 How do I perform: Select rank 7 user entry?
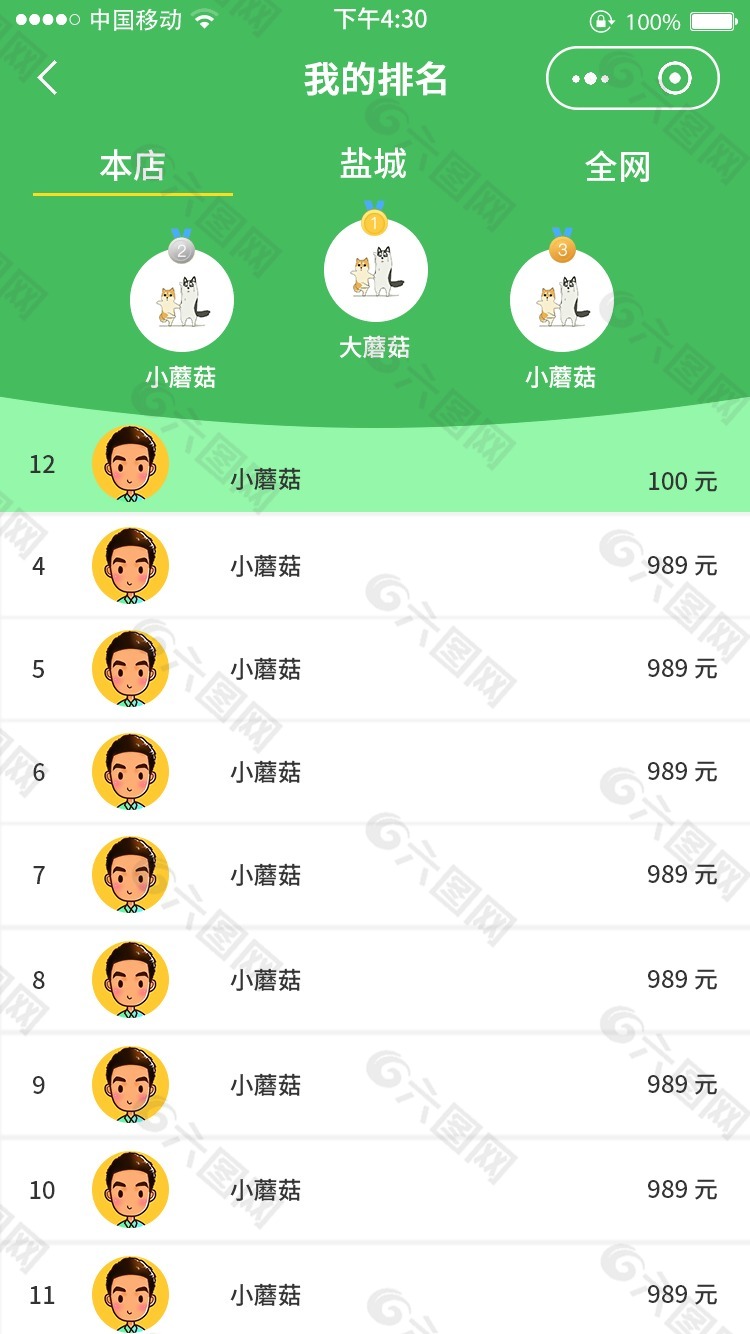pyautogui.click(x=375, y=875)
